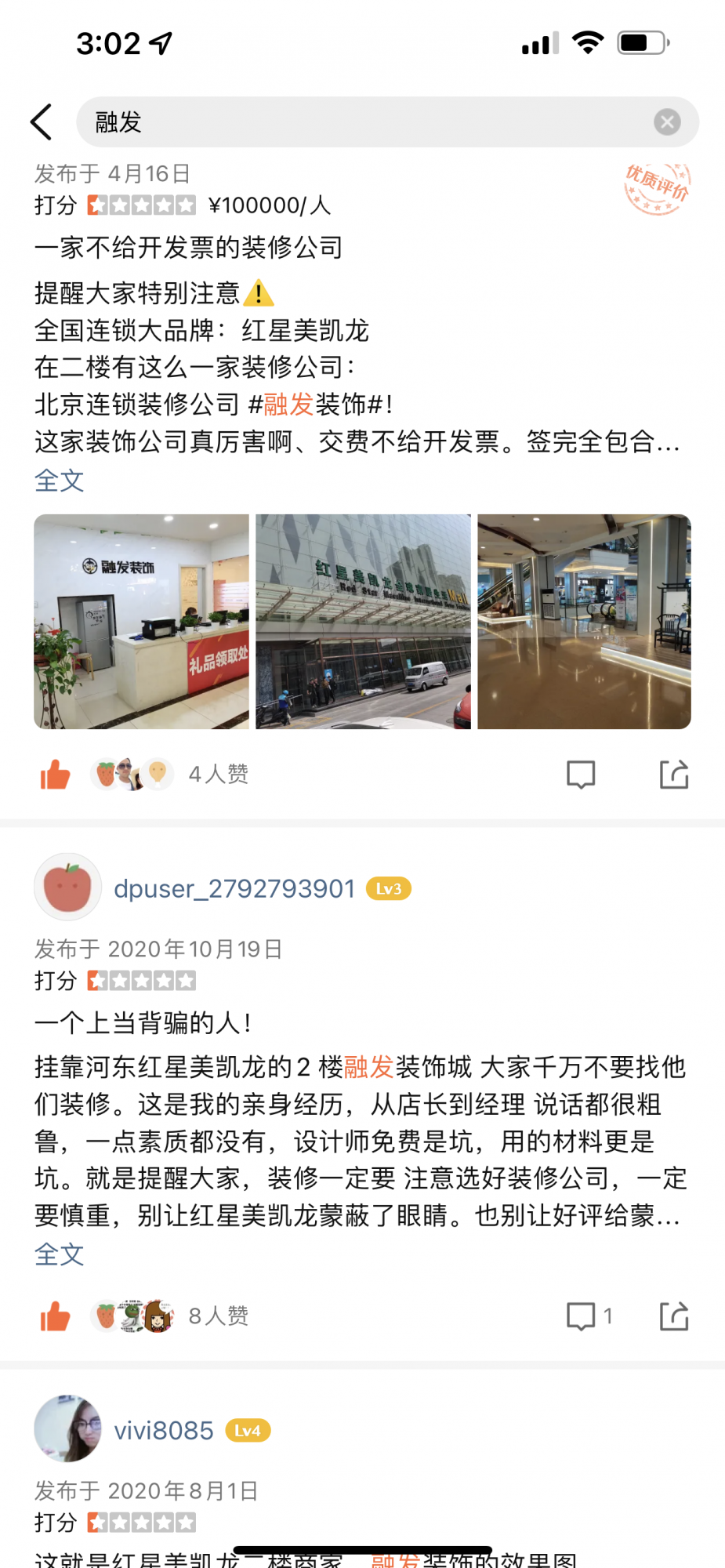Open the 融发装饰 front desk photo
Screen dimensions: 725x1568
(x=141, y=622)
